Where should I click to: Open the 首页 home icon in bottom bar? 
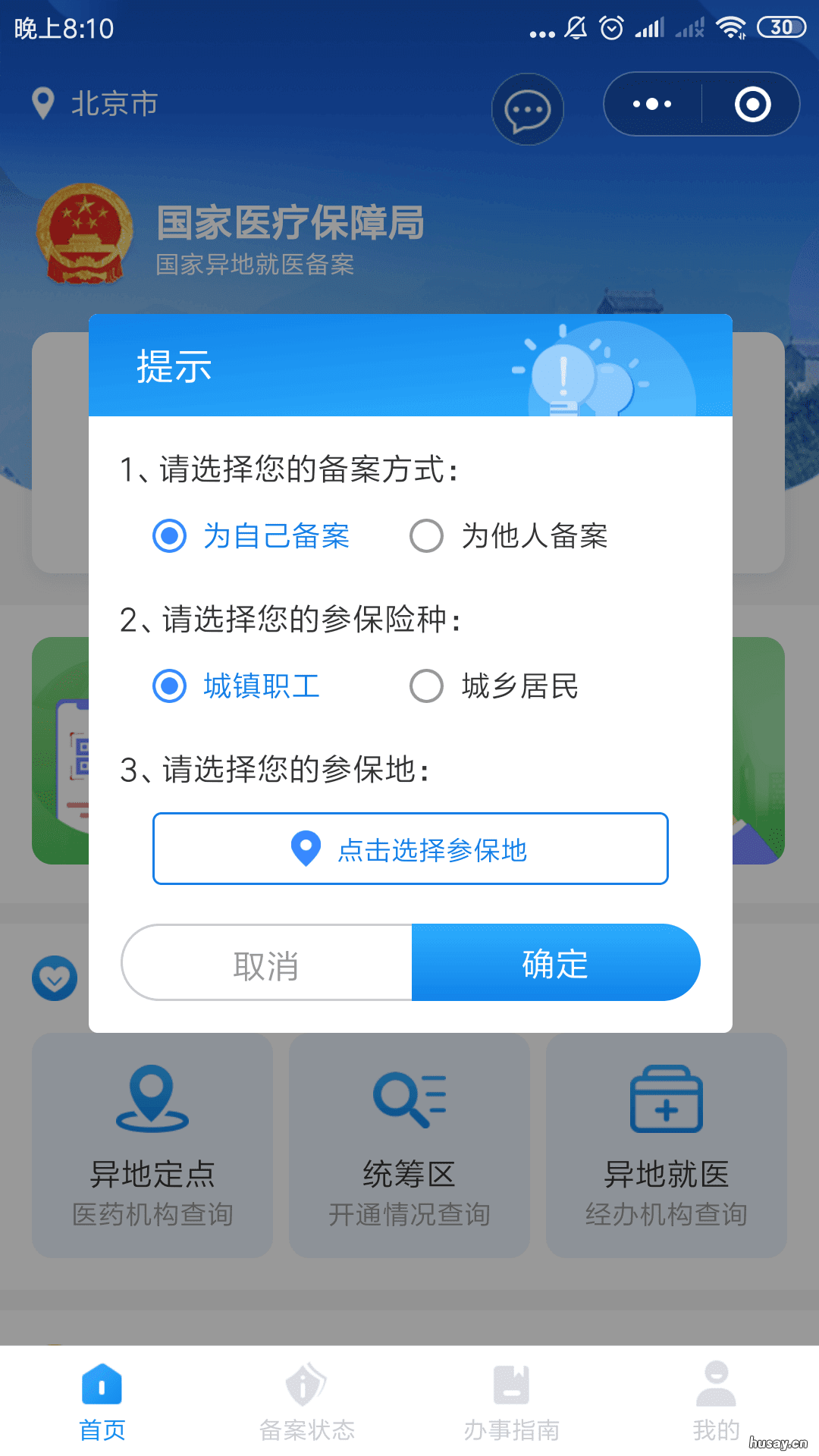click(x=102, y=1384)
